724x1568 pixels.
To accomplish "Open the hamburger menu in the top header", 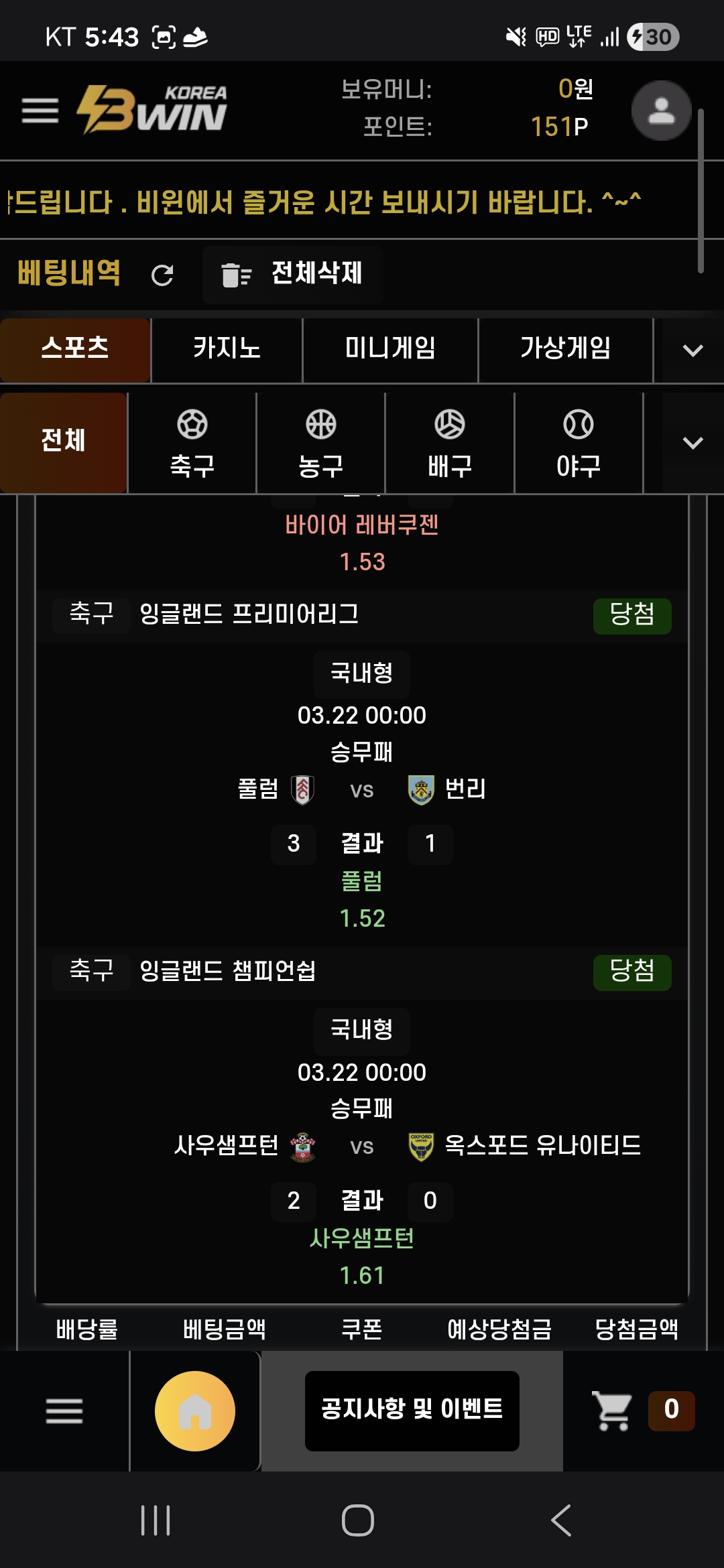I will (40, 111).
